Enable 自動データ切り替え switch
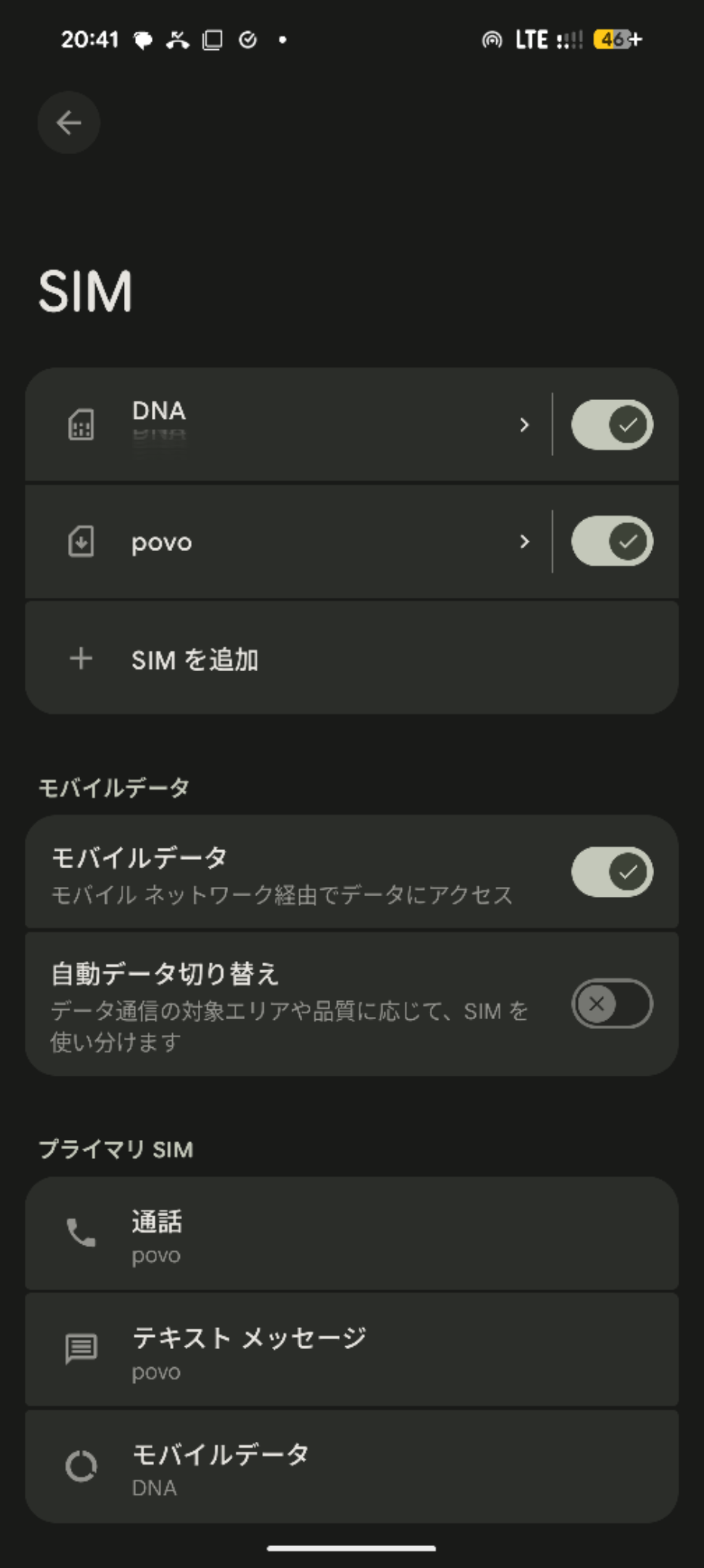This screenshot has width=704, height=1568. point(612,1004)
